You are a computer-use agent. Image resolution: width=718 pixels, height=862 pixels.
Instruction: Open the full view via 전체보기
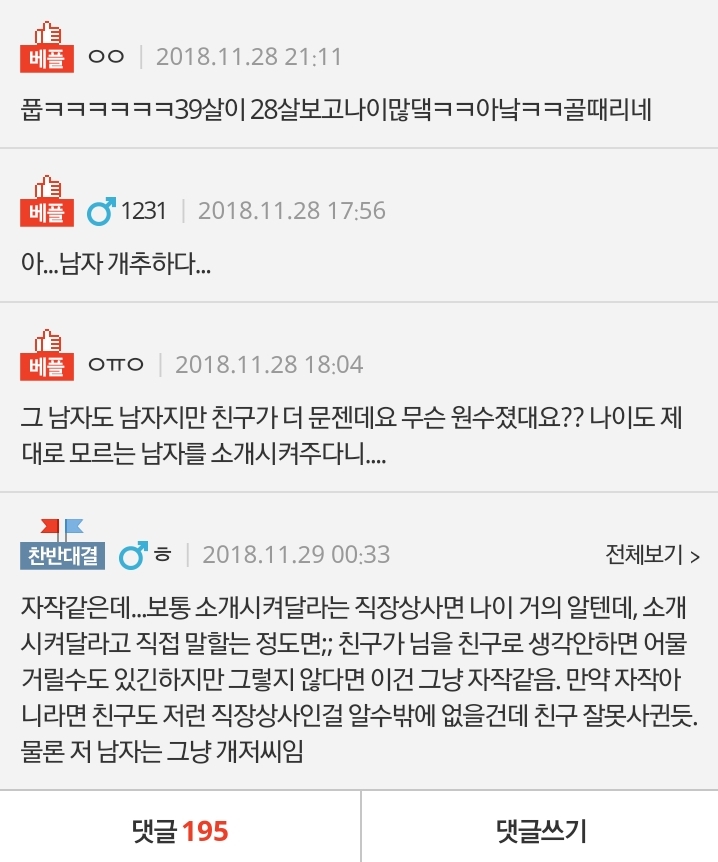point(652,553)
